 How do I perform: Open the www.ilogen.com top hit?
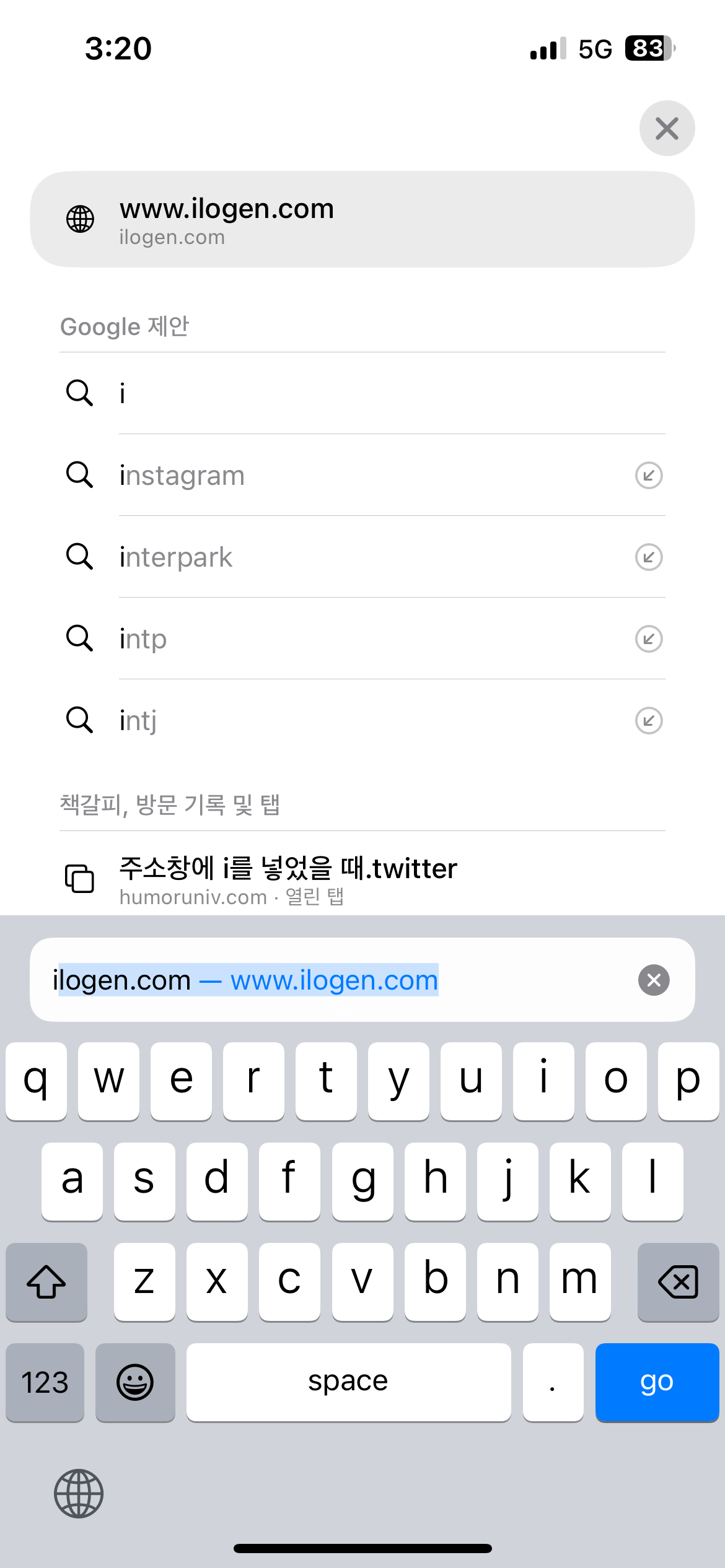(362, 220)
